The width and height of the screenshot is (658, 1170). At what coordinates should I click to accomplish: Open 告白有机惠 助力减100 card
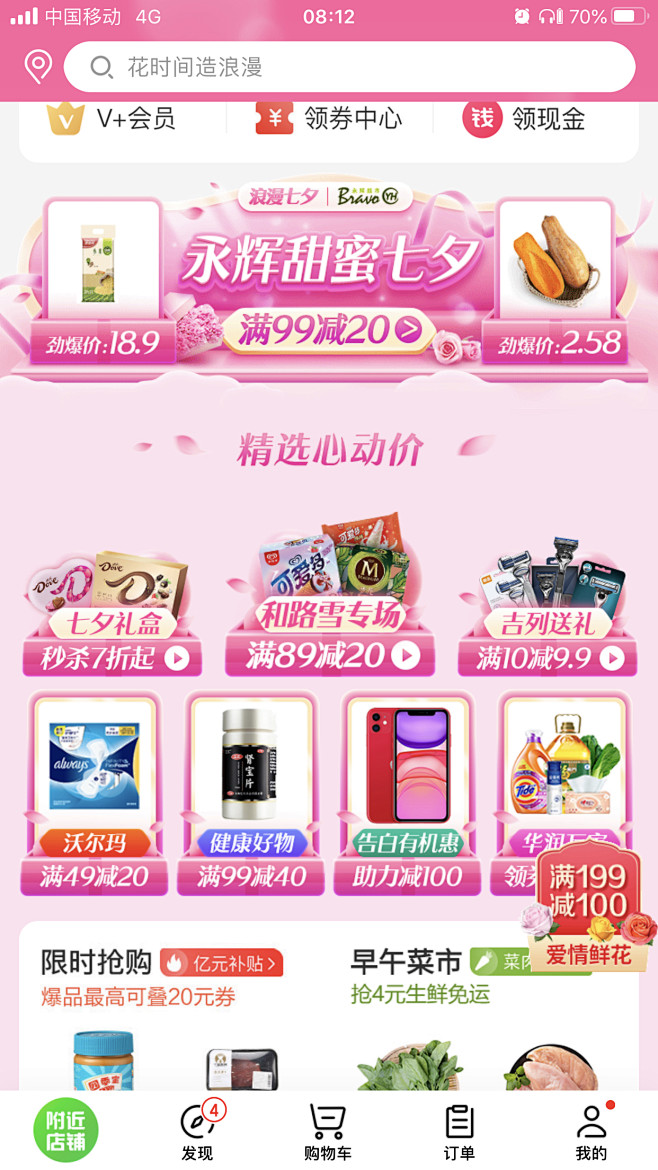coord(407,792)
